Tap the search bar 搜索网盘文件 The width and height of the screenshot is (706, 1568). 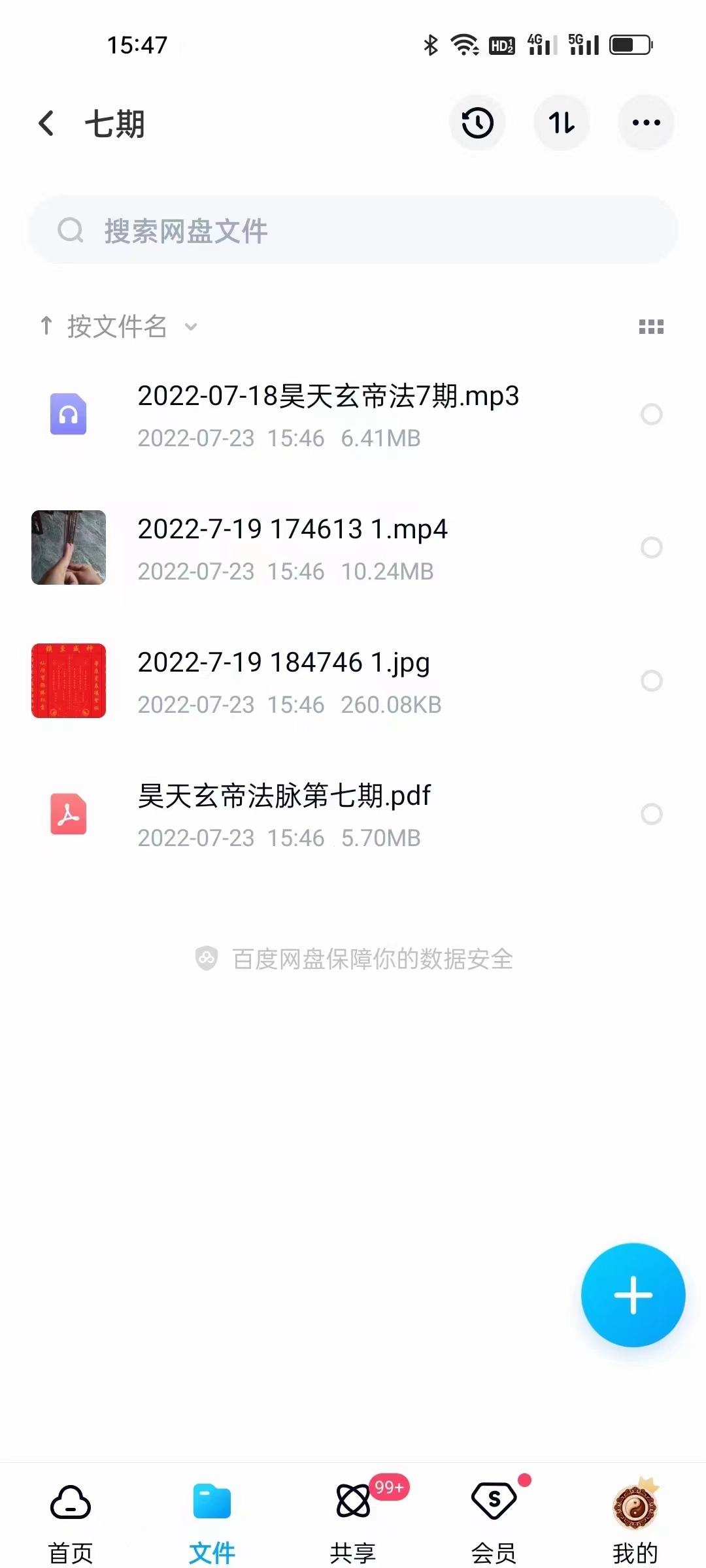pyautogui.click(x=352, y=230)
